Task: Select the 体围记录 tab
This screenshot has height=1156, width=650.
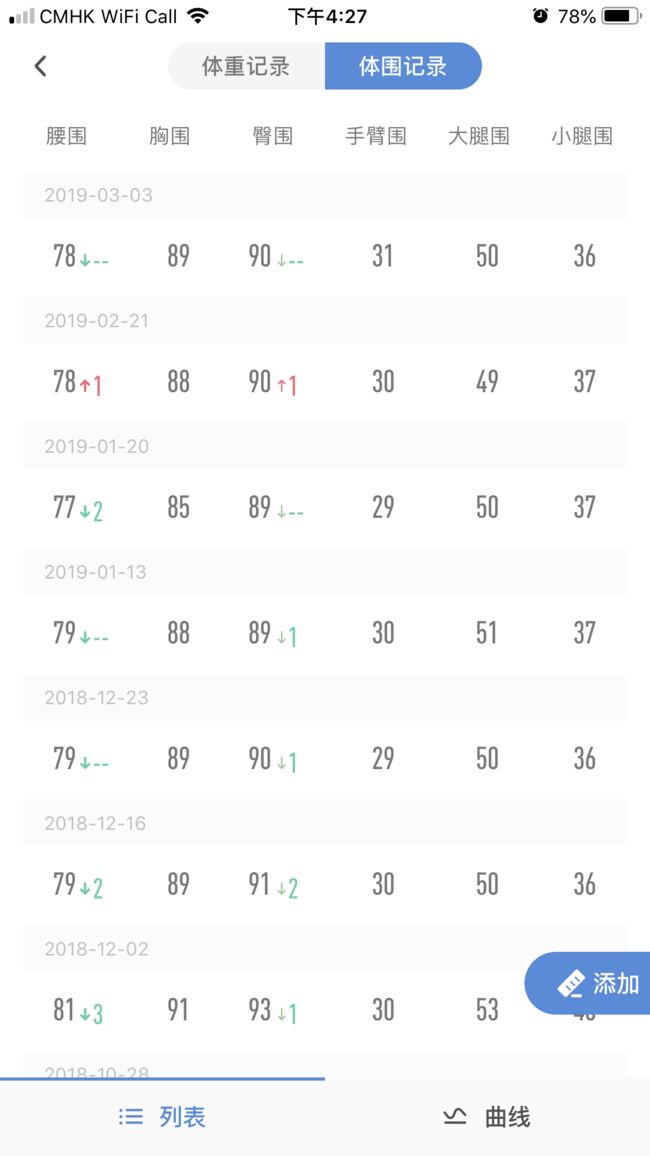Action: [403, 66]
